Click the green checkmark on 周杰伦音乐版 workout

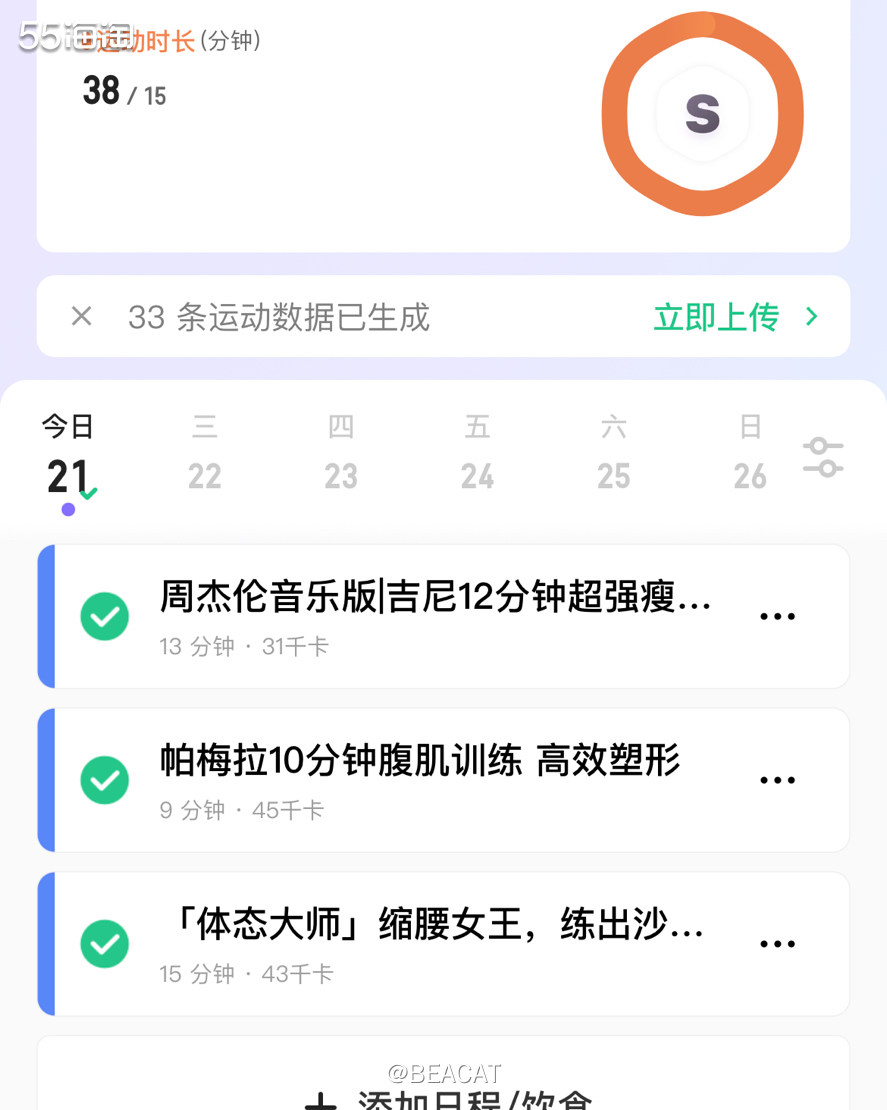105,615
